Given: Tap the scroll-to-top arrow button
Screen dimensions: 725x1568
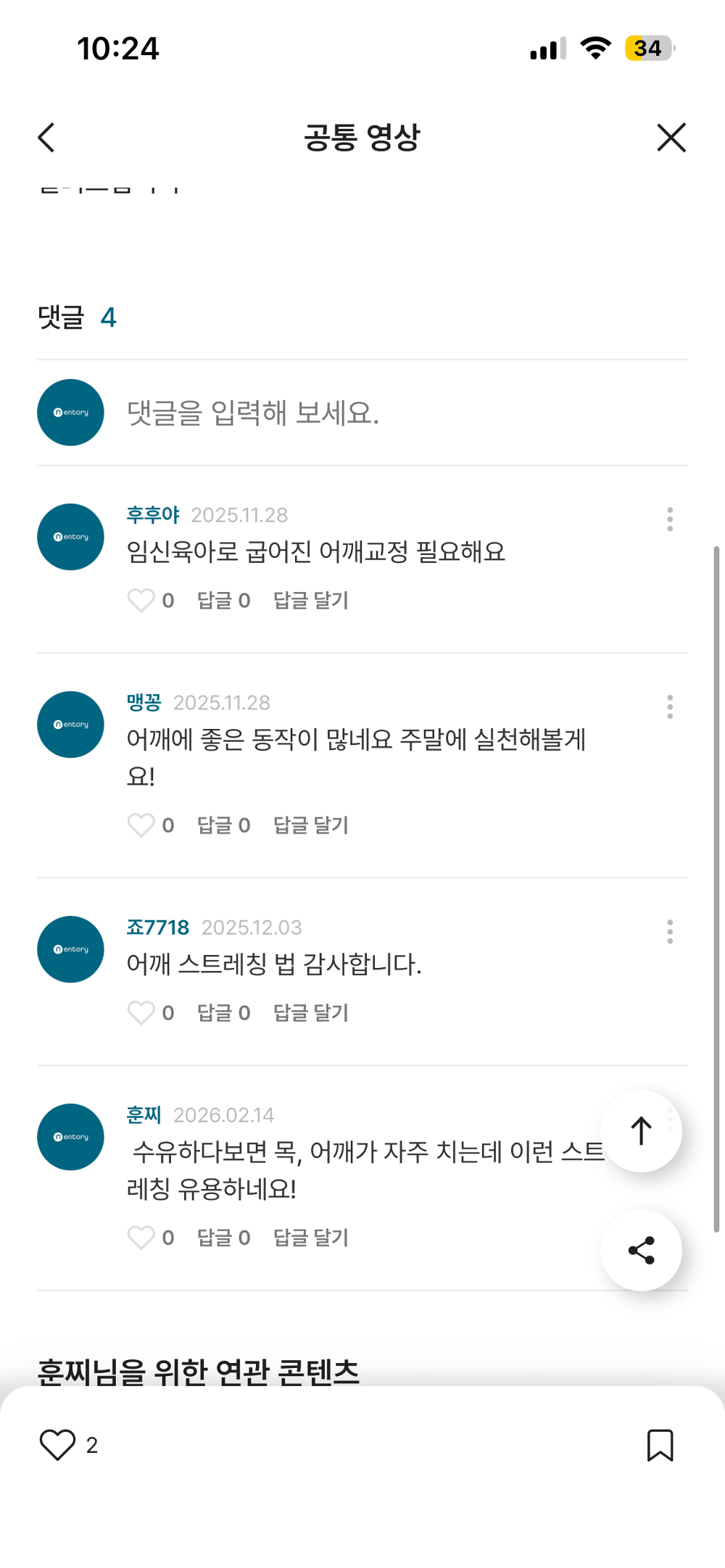Looking at the screenshot, I should click(642, 1131).
